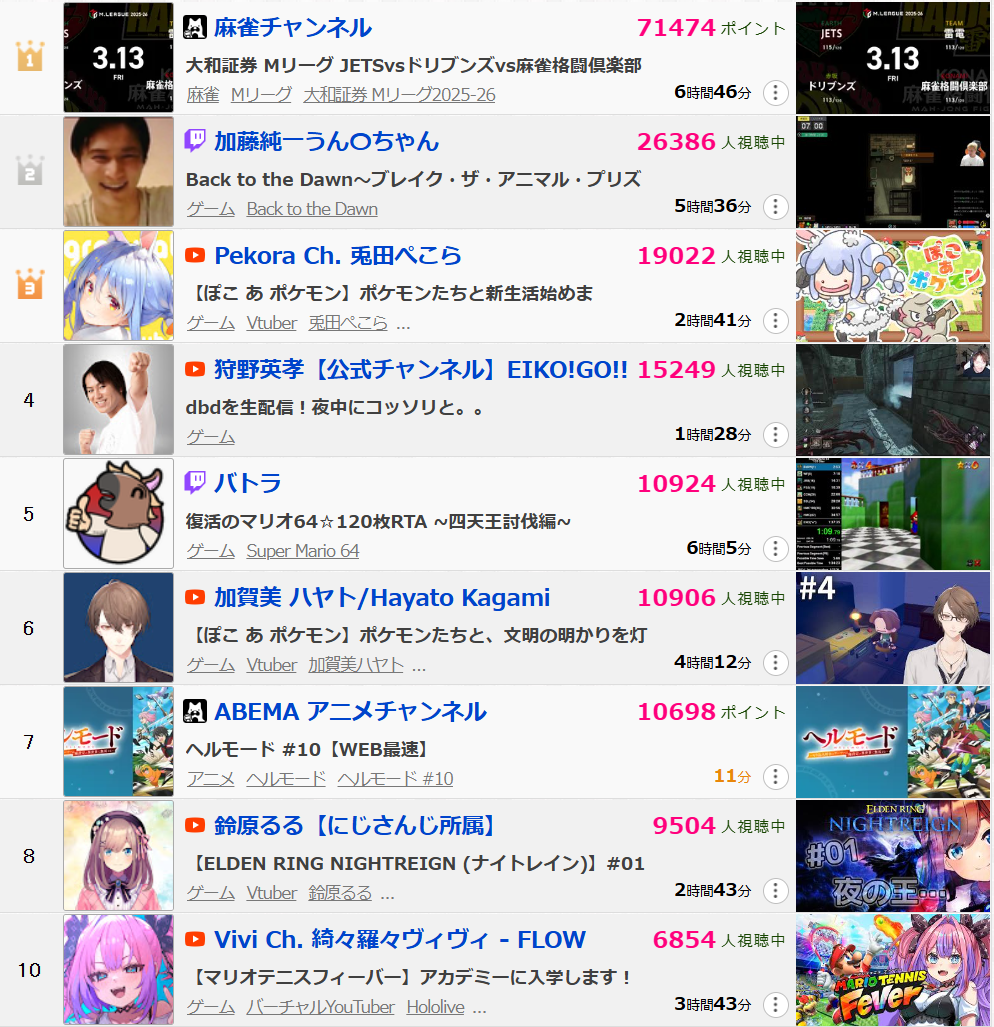Viewport: 994px width, 1027px height.
Task: Open ABEMA アニメチャンネル channel link
Action: point(349,712)
